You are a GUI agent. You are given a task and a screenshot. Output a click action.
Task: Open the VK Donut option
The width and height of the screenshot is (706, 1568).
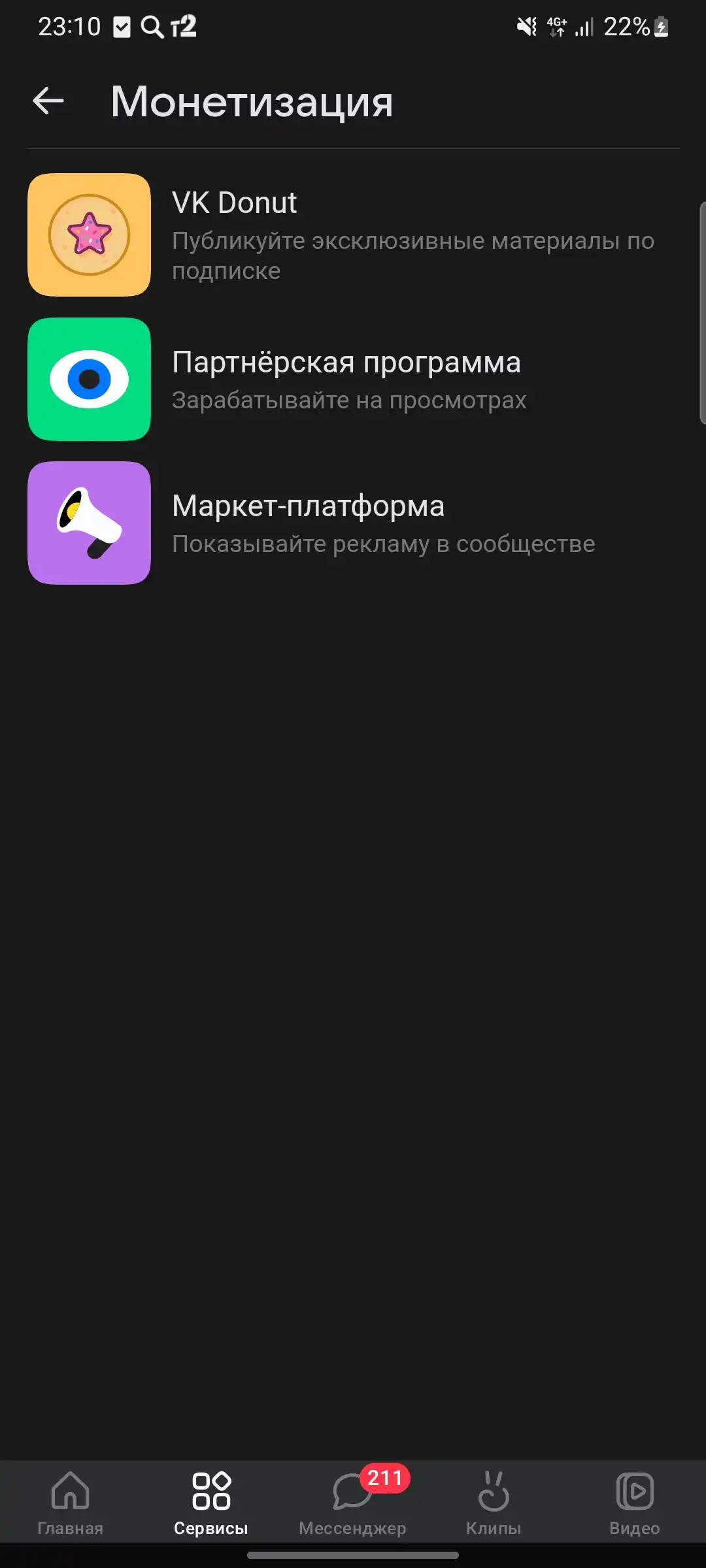[353, 235]
